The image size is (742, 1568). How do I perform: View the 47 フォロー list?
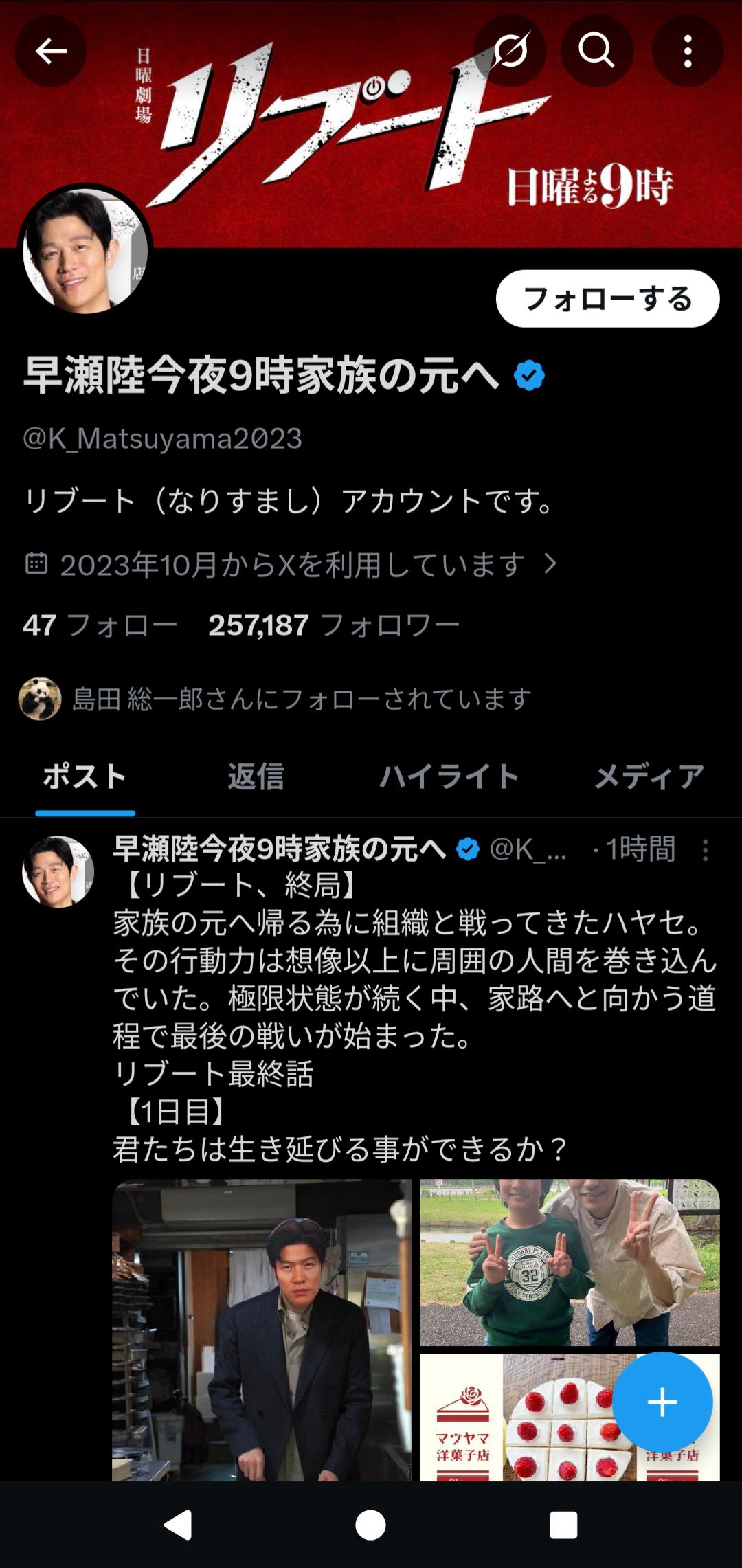(100, 625)
